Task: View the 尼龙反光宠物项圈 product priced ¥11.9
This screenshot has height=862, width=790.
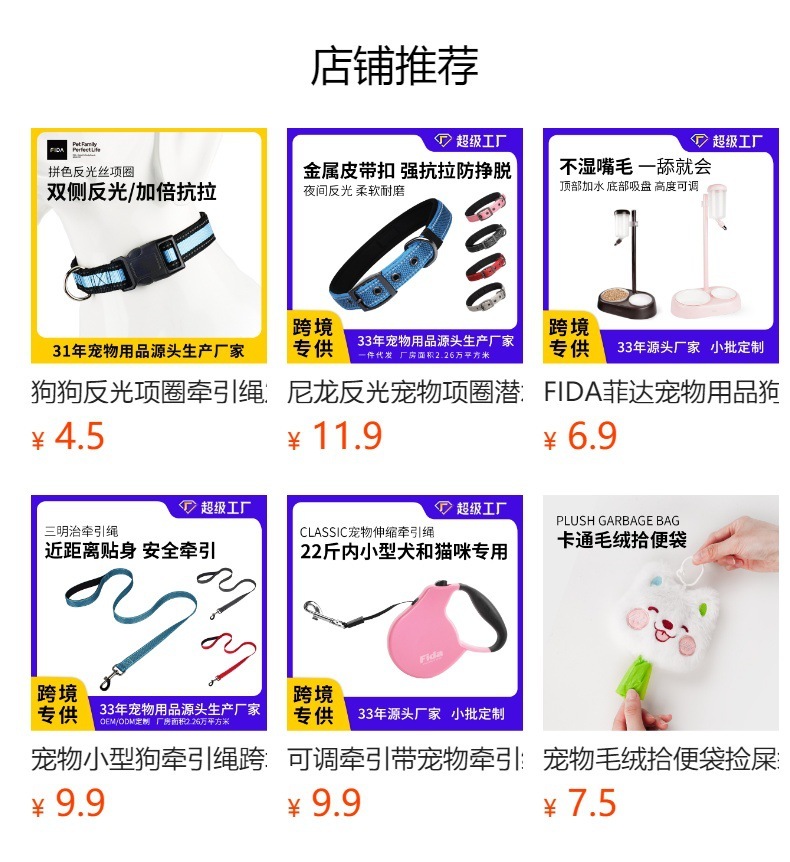Action: [405, 246]
